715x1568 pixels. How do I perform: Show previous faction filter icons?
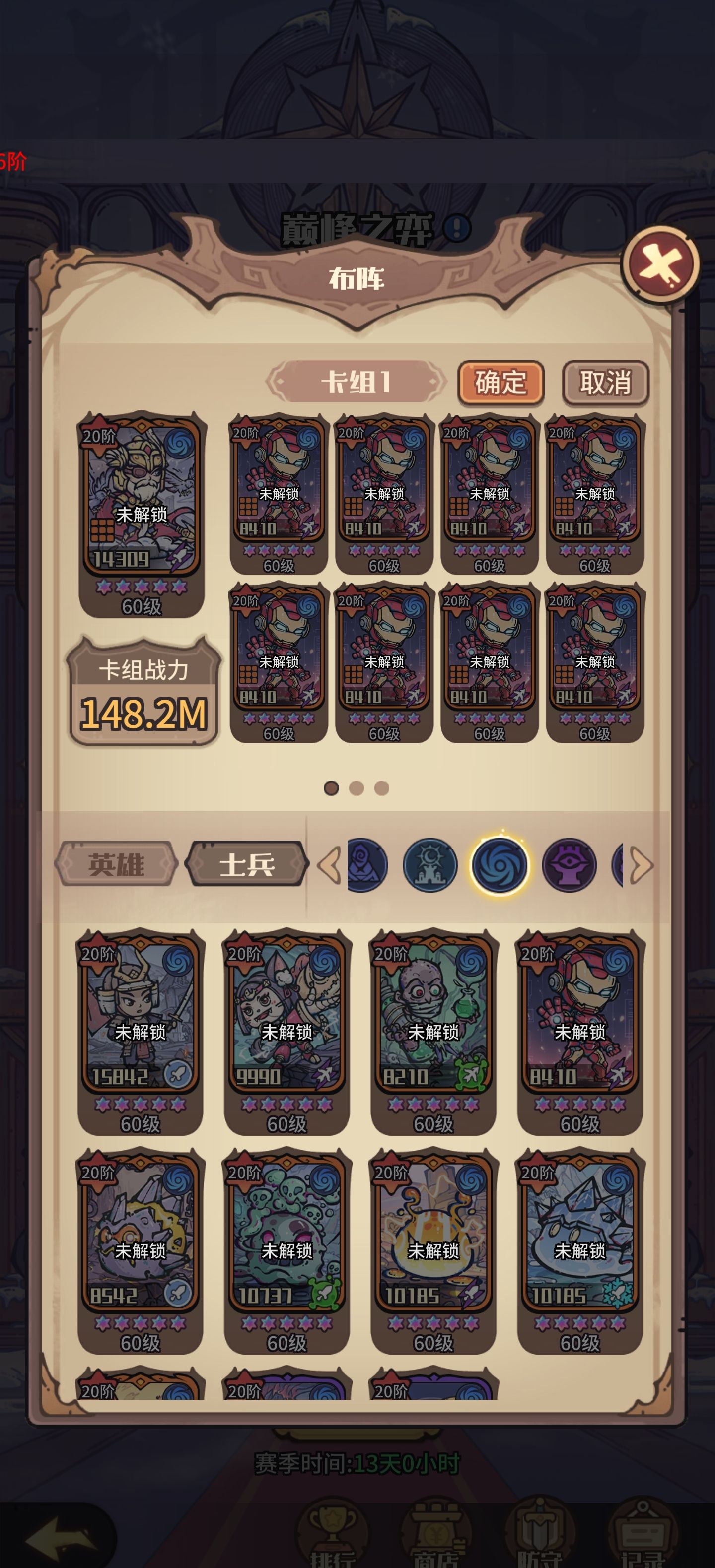pyautogui.click(x=330, y=865)
